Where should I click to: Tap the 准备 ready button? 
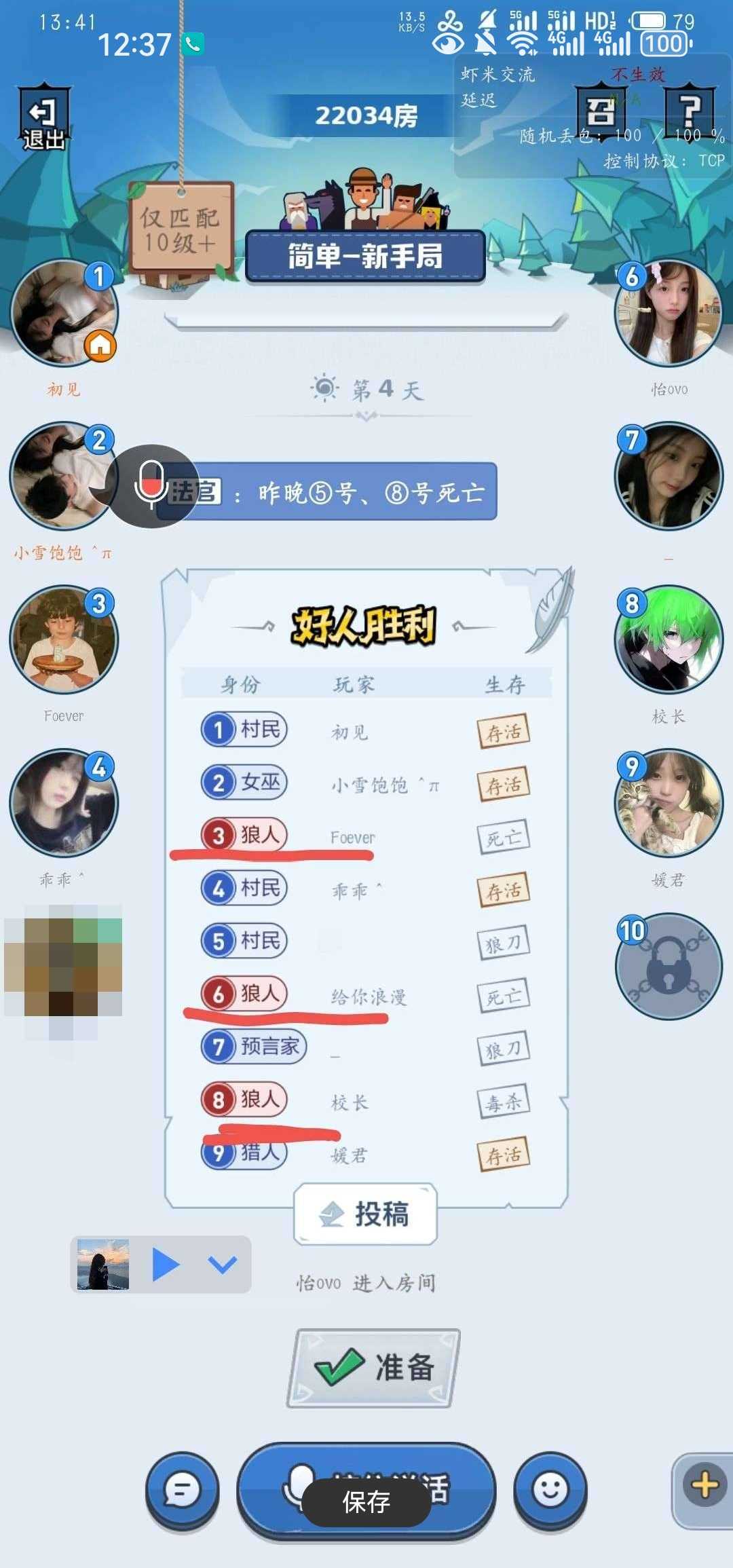tap(374, 1368)
